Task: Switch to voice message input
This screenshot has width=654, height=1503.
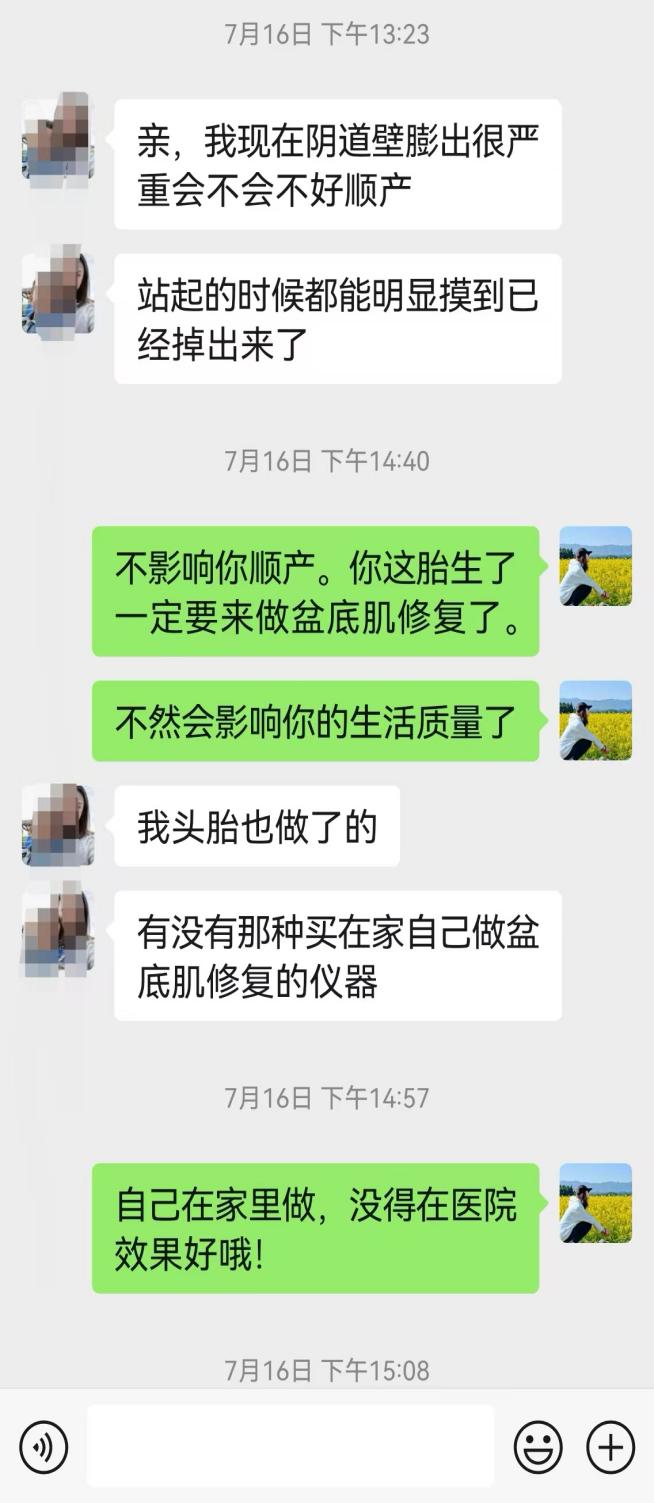Action: pos(44,1446)
